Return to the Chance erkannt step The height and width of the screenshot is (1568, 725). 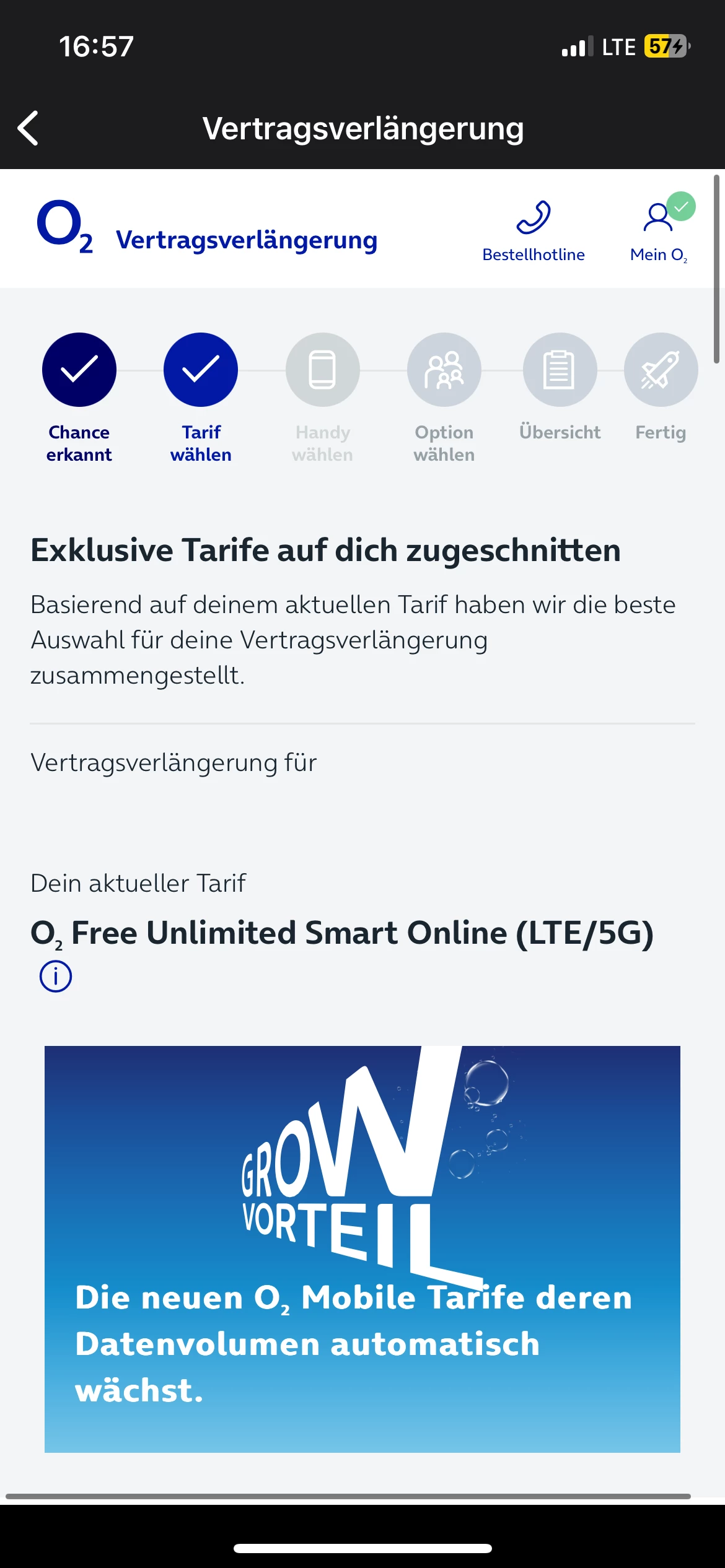79,370
